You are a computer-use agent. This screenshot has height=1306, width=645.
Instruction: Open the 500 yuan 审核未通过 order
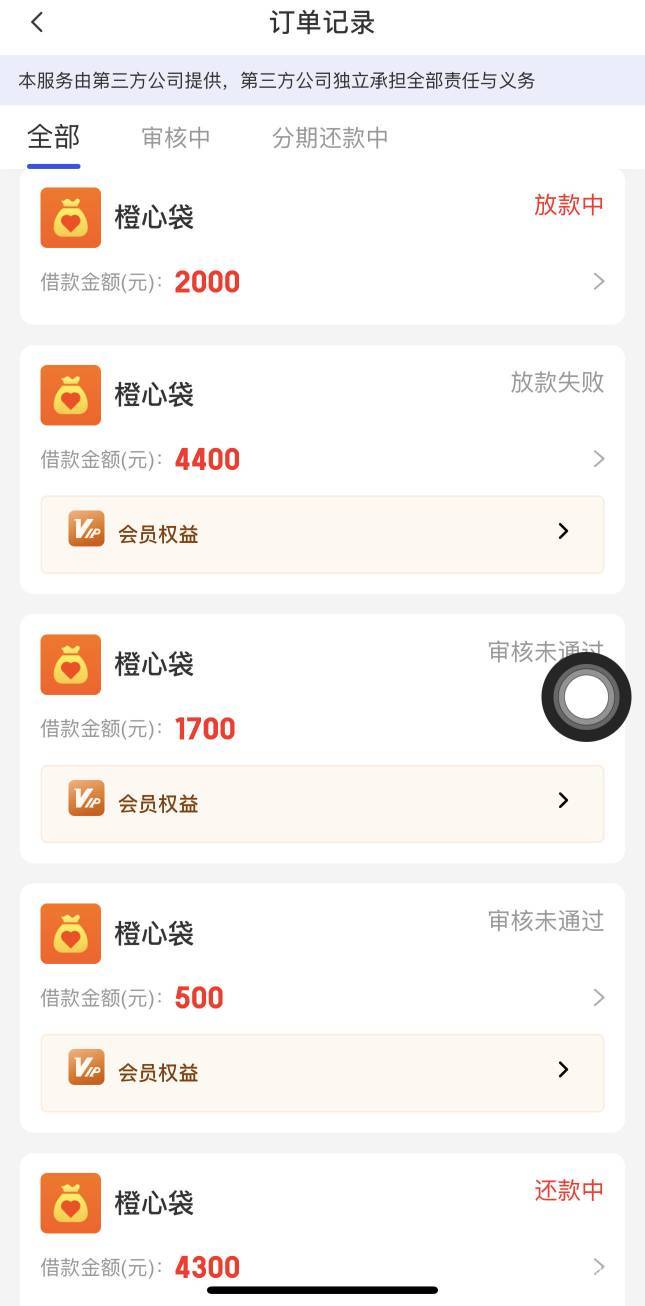(x=322, y=958)
